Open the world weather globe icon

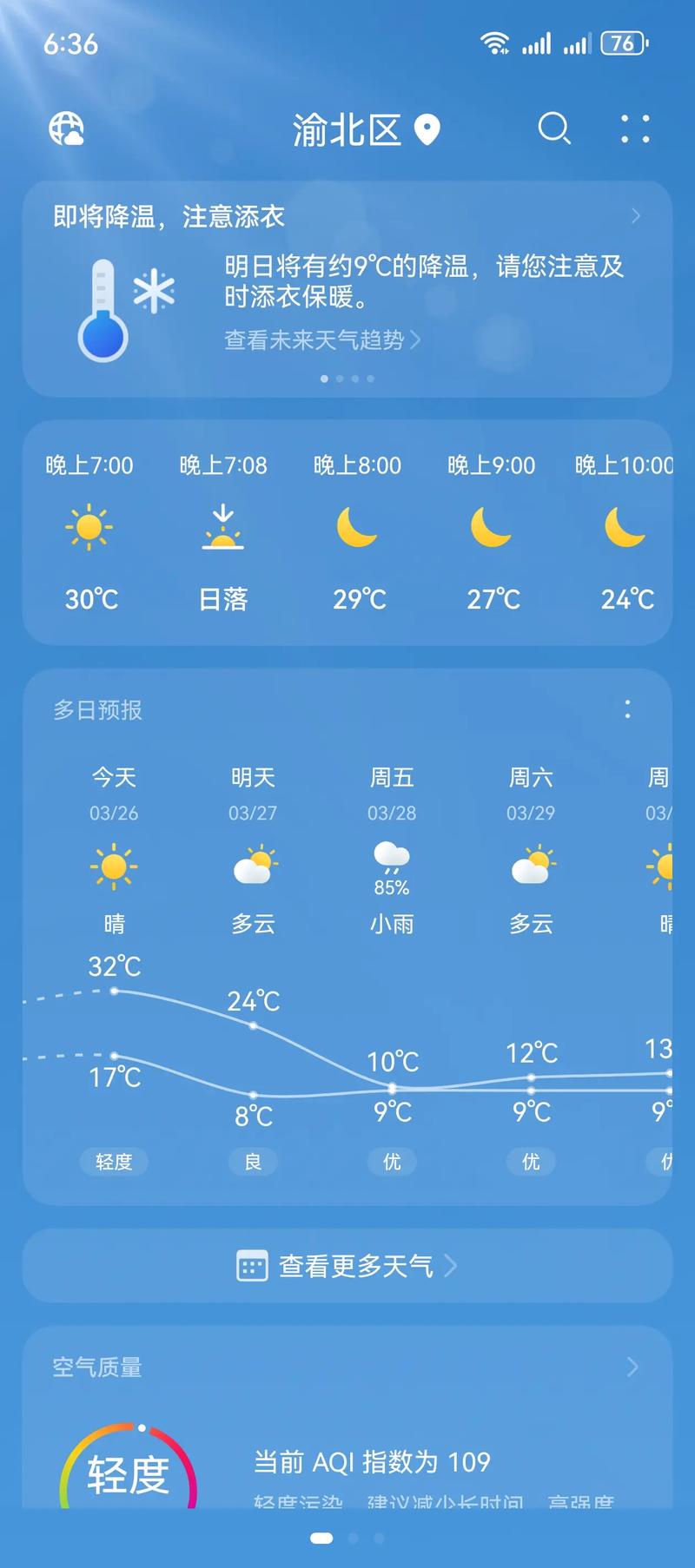click(66, 129)
